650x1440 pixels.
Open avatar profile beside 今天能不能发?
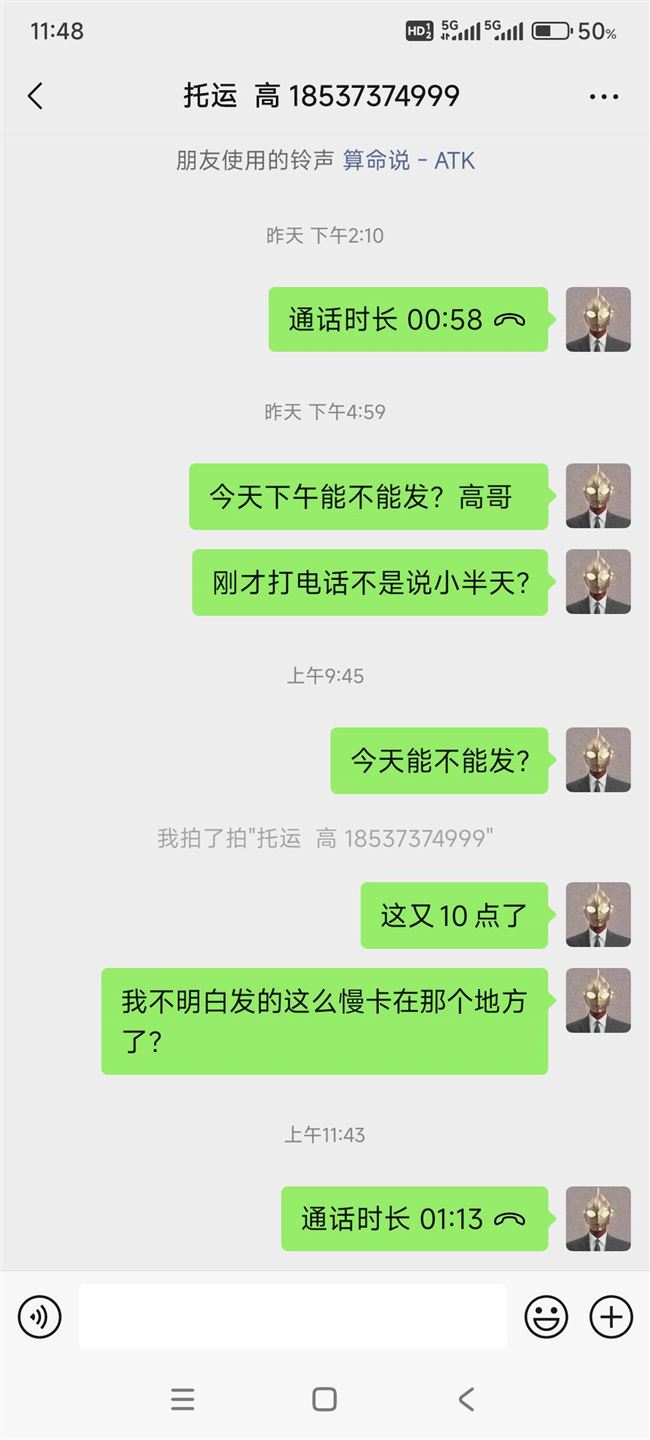tap(598, 760)
